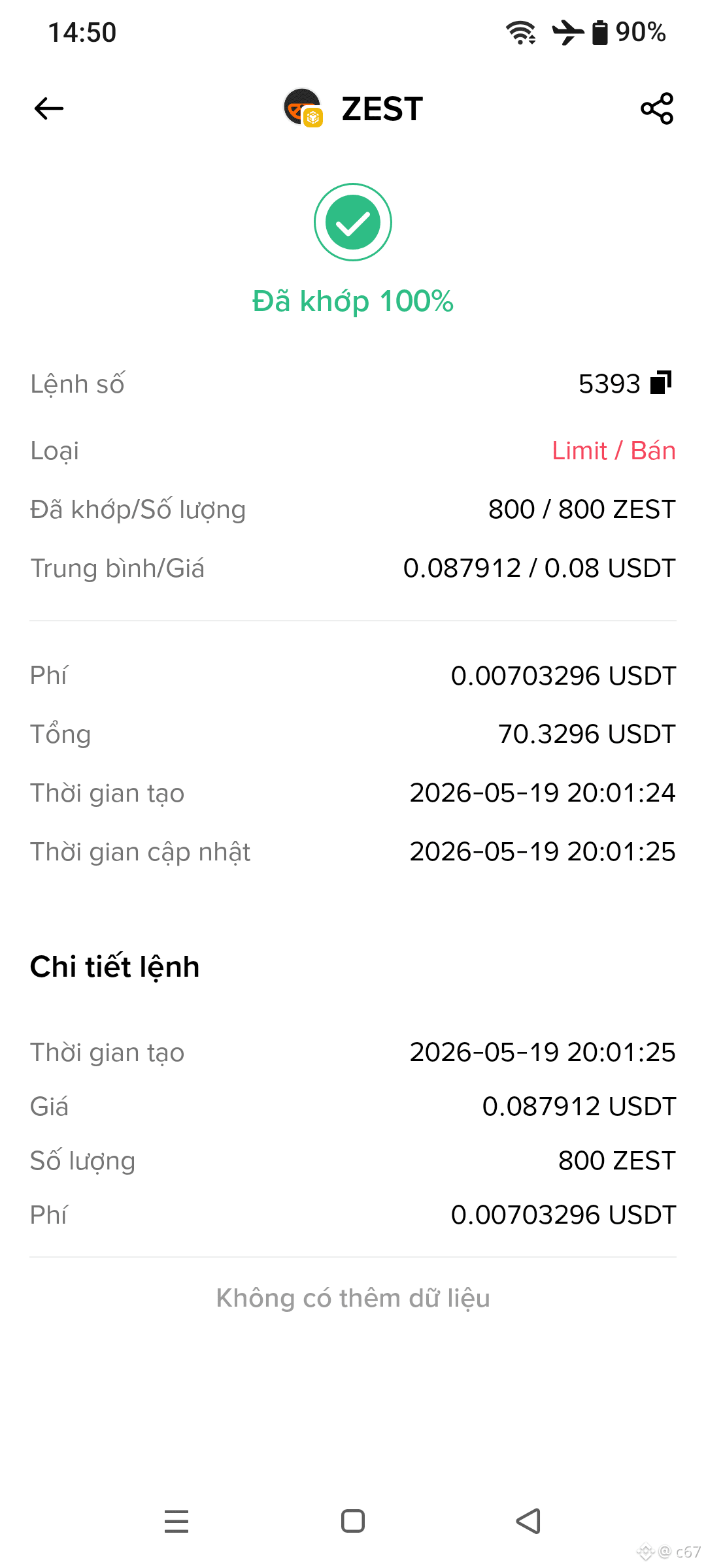Go to the home screen
Screen dimensions: 706x1568
[353, 1521]
